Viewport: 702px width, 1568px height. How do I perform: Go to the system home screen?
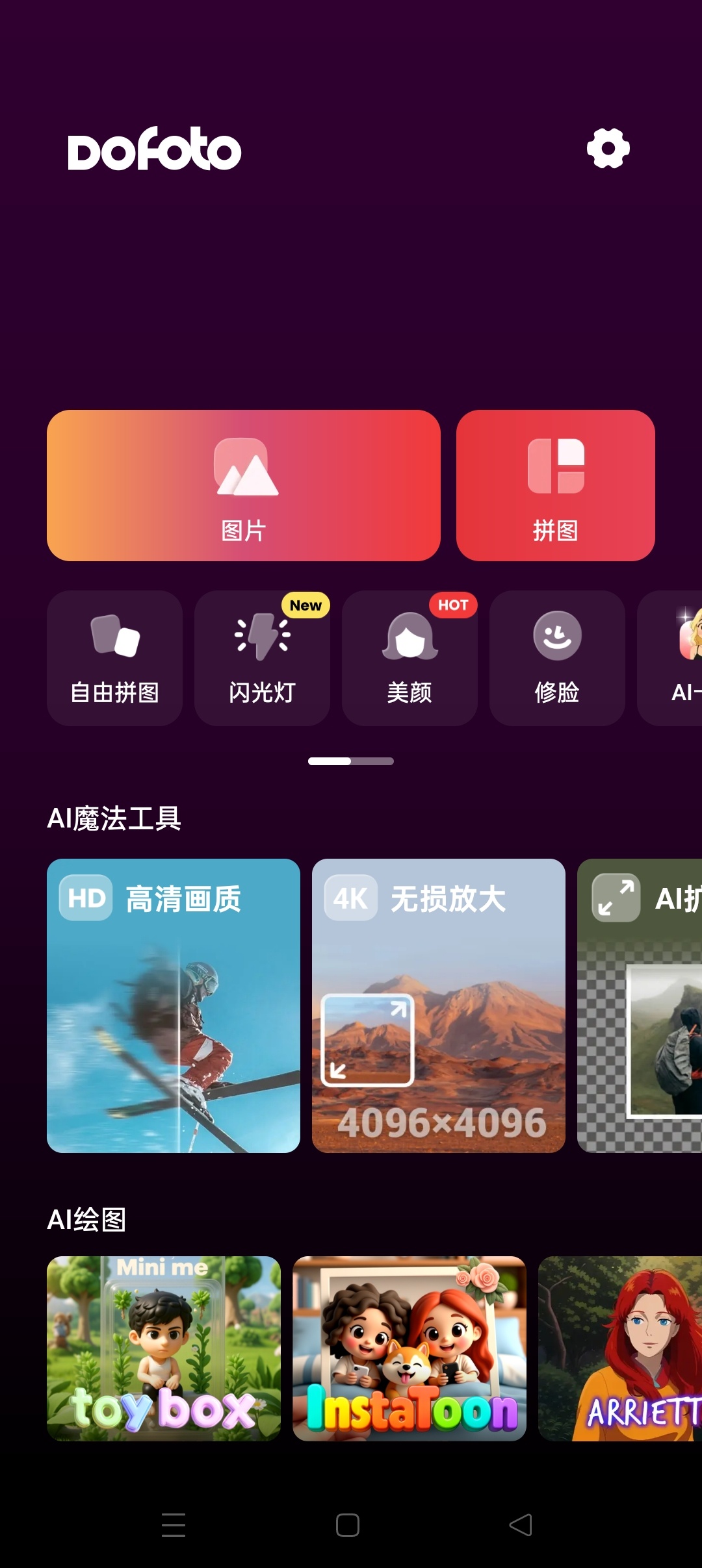[348, 1524]
